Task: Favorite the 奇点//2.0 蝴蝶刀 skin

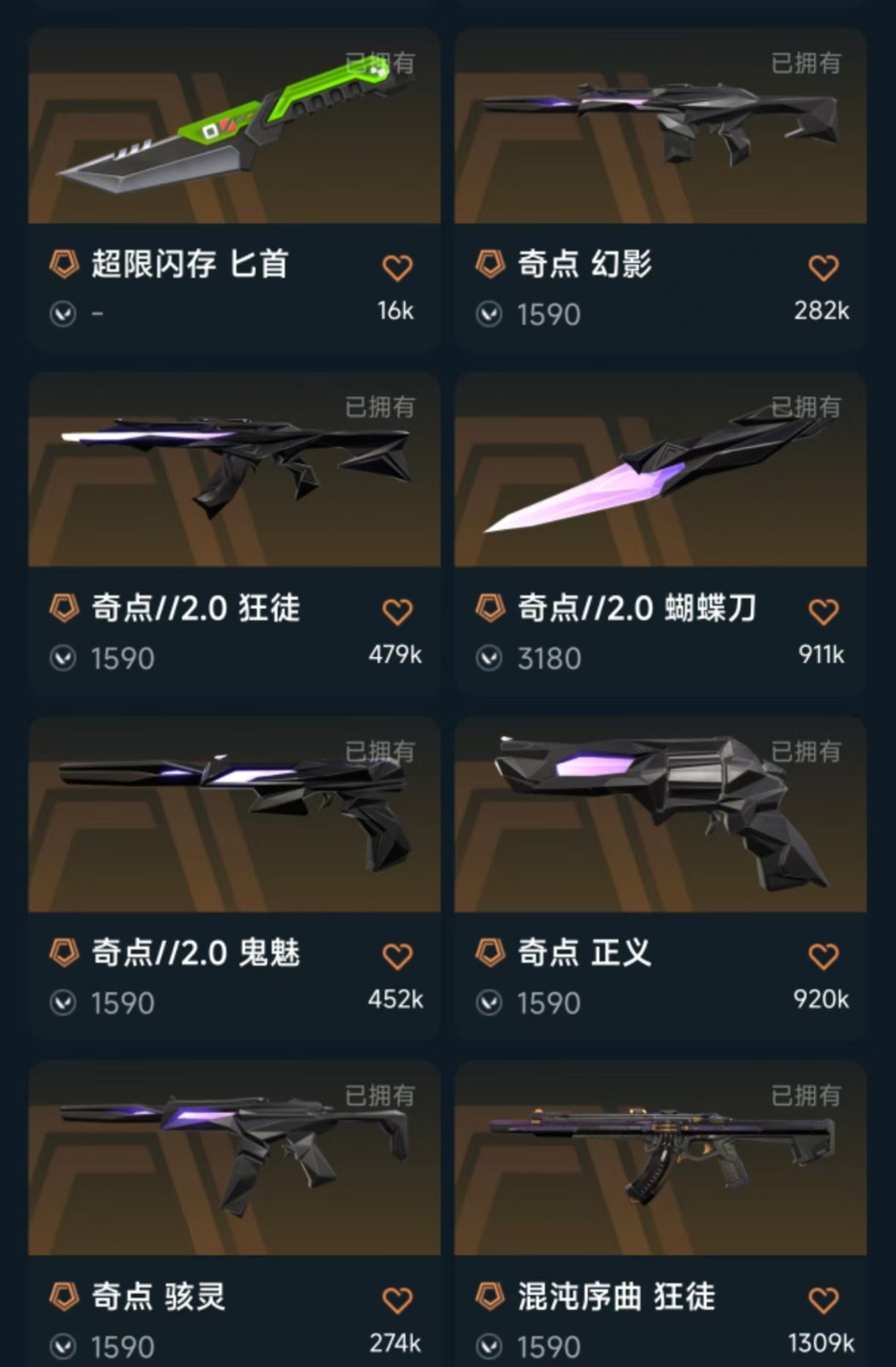Action: pos(823,612)
